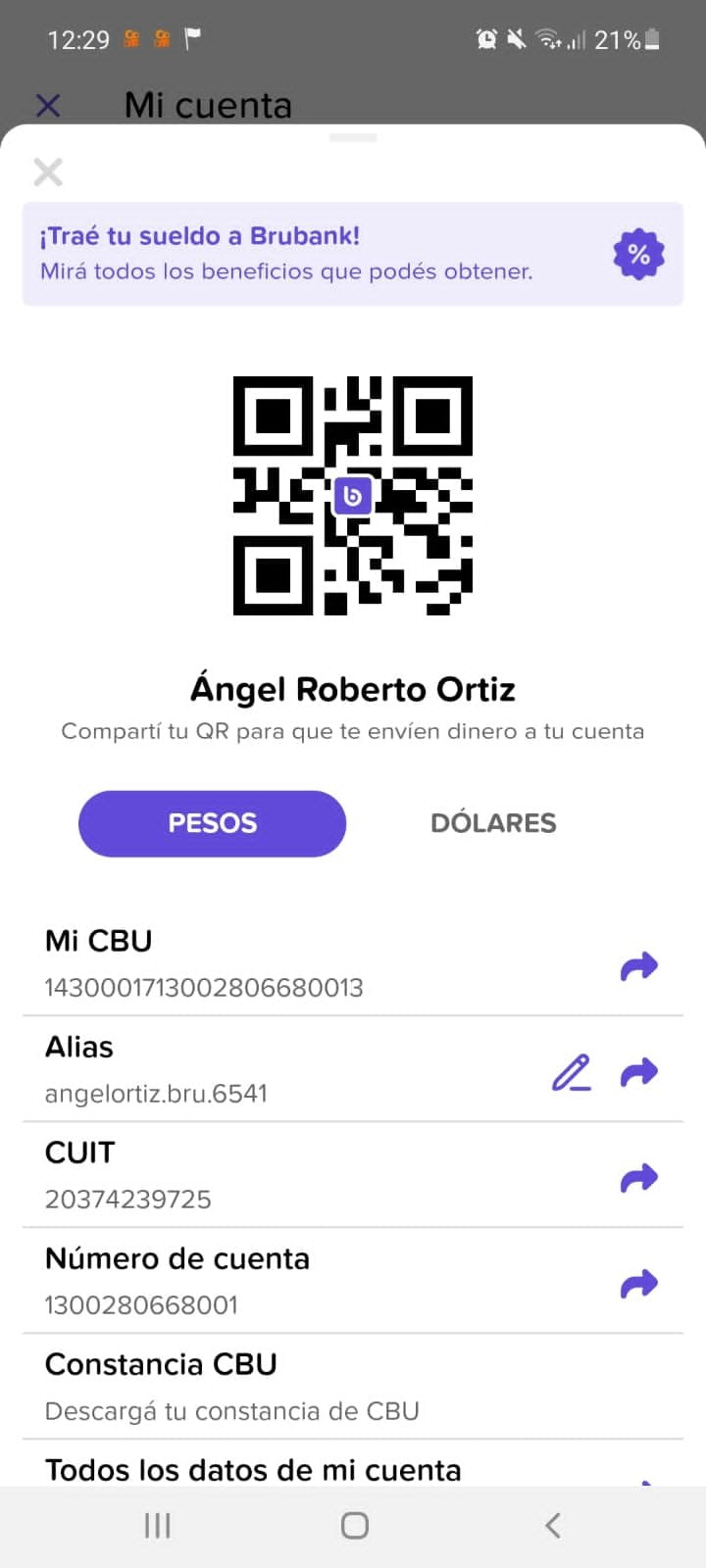Share the Alias

(x=638, y=1073)
